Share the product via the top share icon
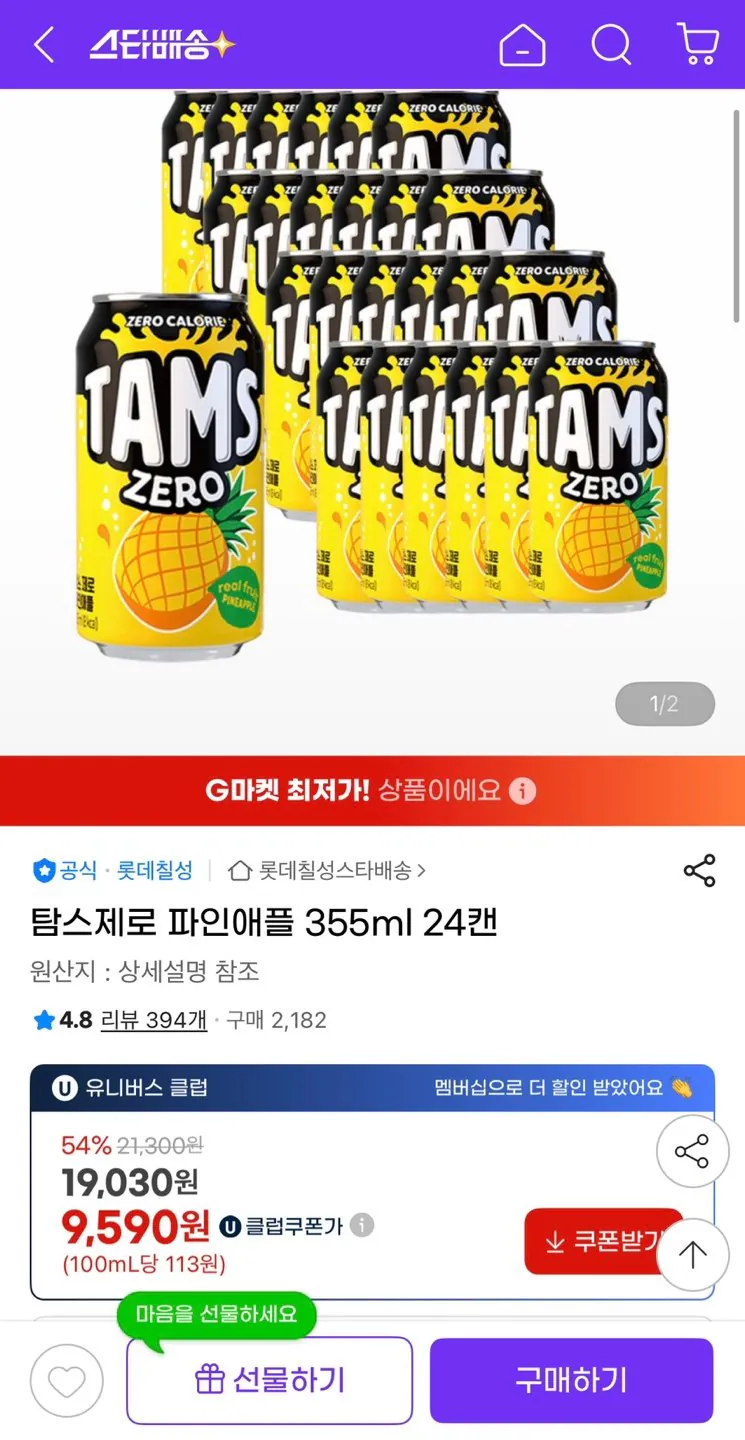The height and width of the screenshot is (1440, 745). pyautogui.click(x=700, y=870)
